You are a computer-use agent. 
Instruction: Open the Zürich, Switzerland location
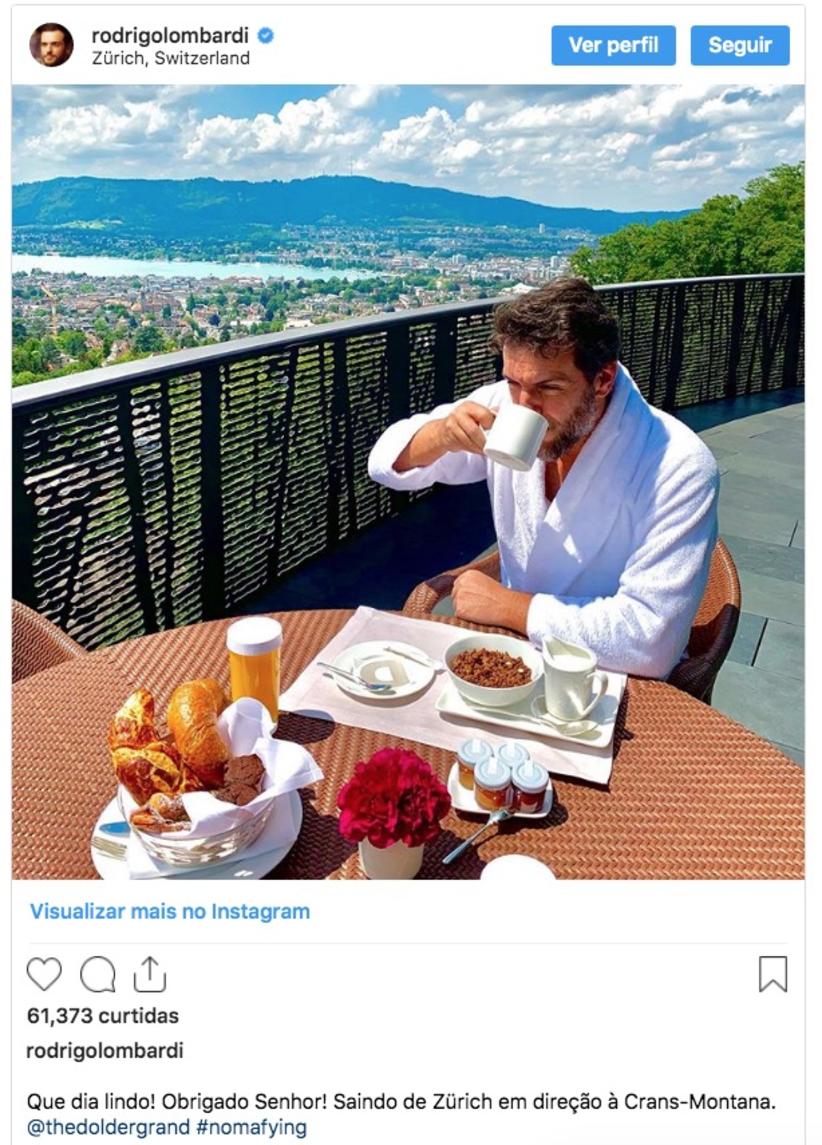(170, 59)
